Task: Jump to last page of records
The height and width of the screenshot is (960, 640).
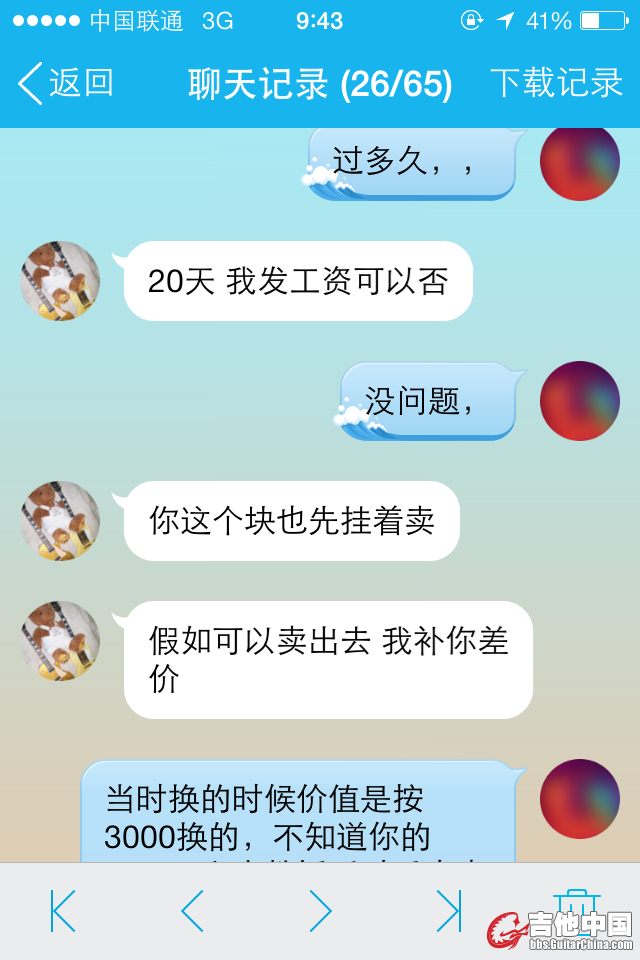Action: tap(449, 911)
